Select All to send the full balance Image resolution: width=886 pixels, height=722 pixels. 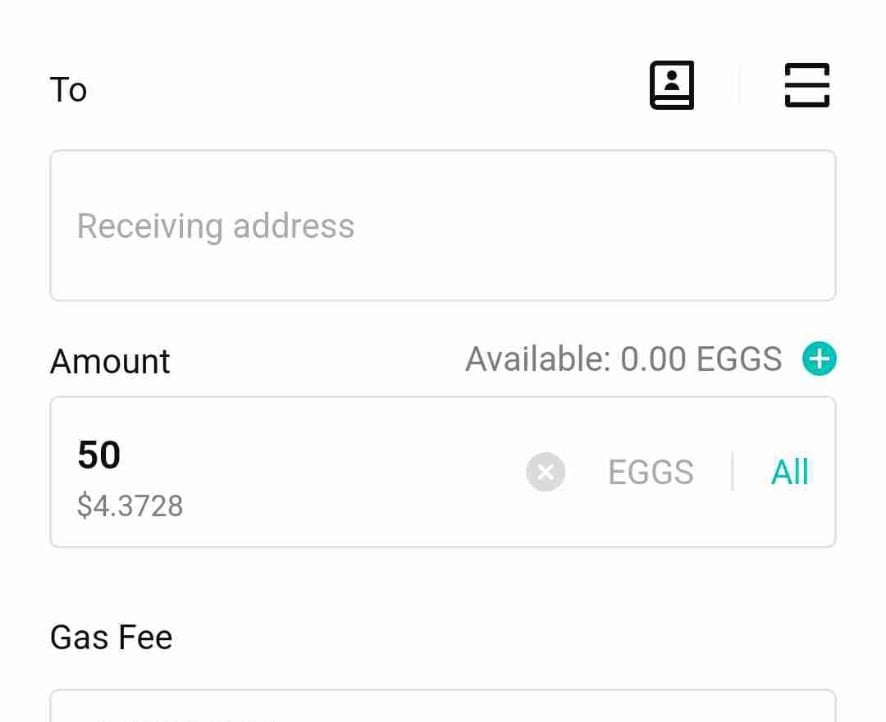click(789, 472)
